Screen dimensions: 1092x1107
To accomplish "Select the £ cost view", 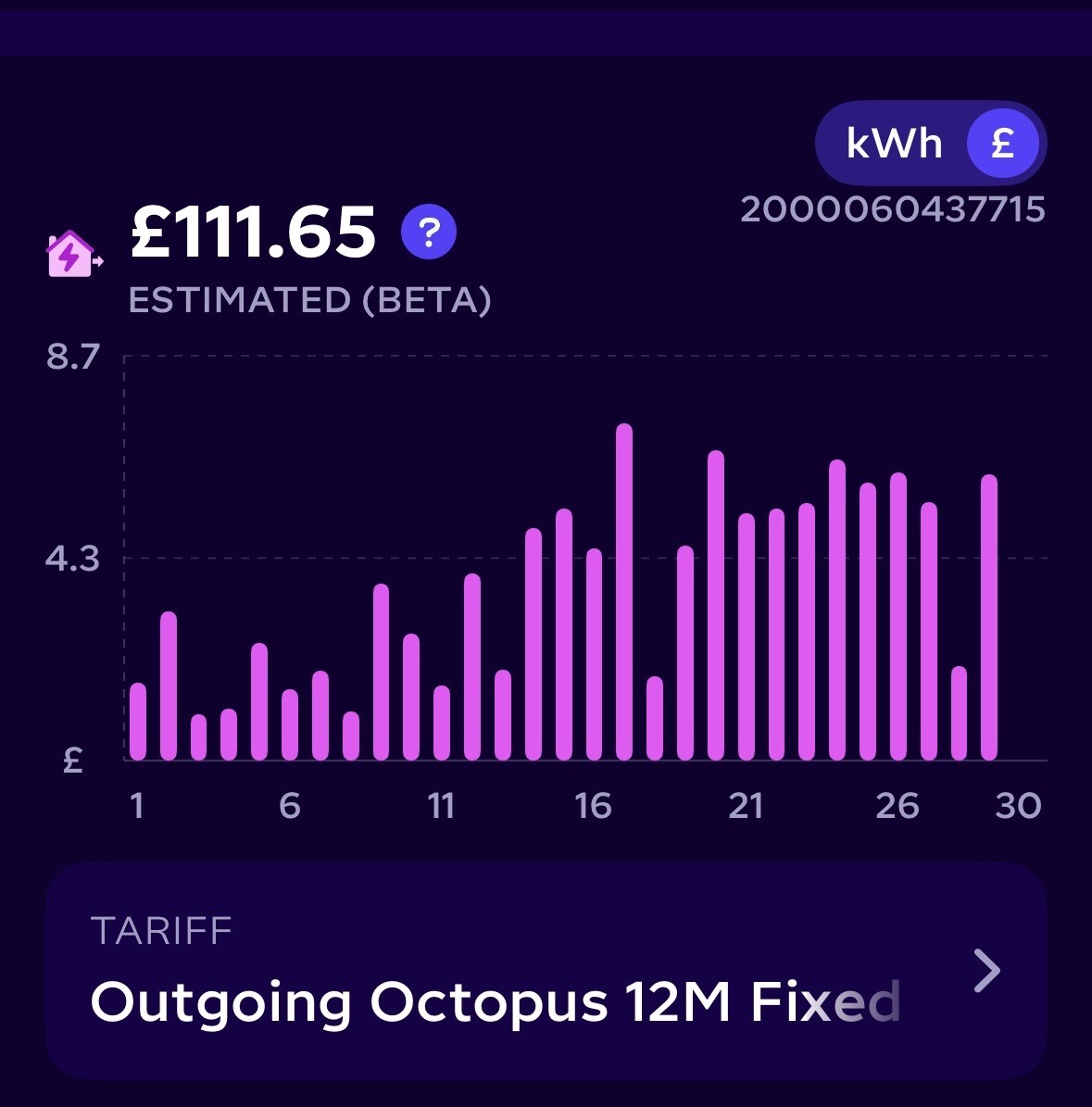I will [1002, 144].
